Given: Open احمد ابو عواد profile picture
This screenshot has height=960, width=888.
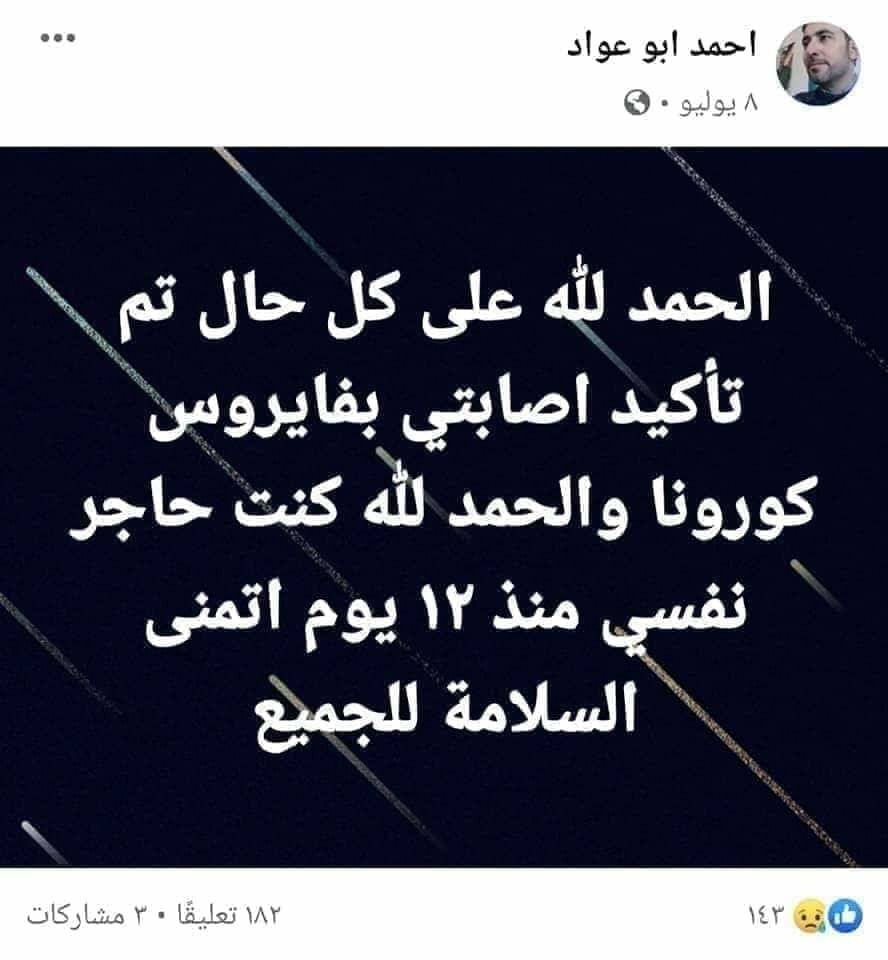Looking at the screenshot, I should (x=818, y=64).
